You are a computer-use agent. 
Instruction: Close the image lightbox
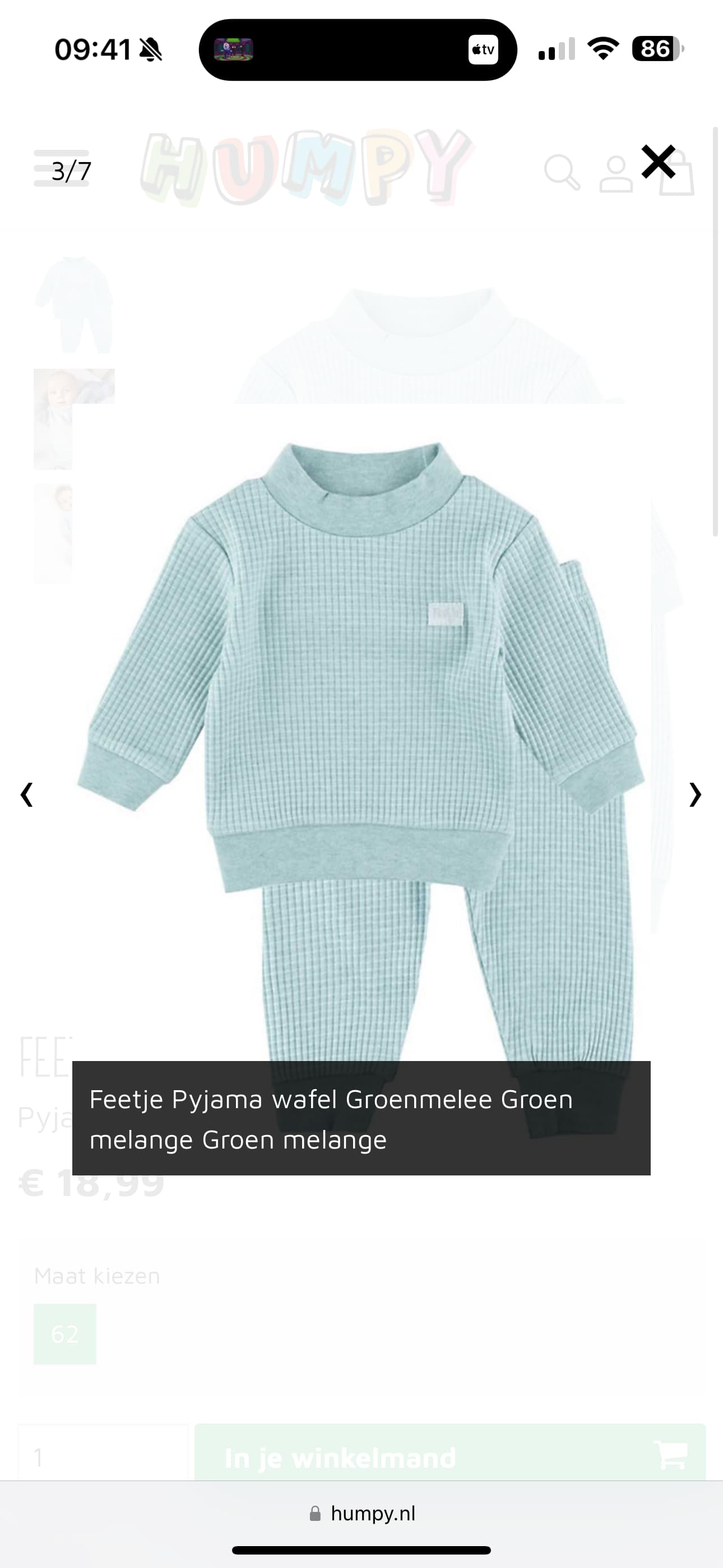click(659, 162)
